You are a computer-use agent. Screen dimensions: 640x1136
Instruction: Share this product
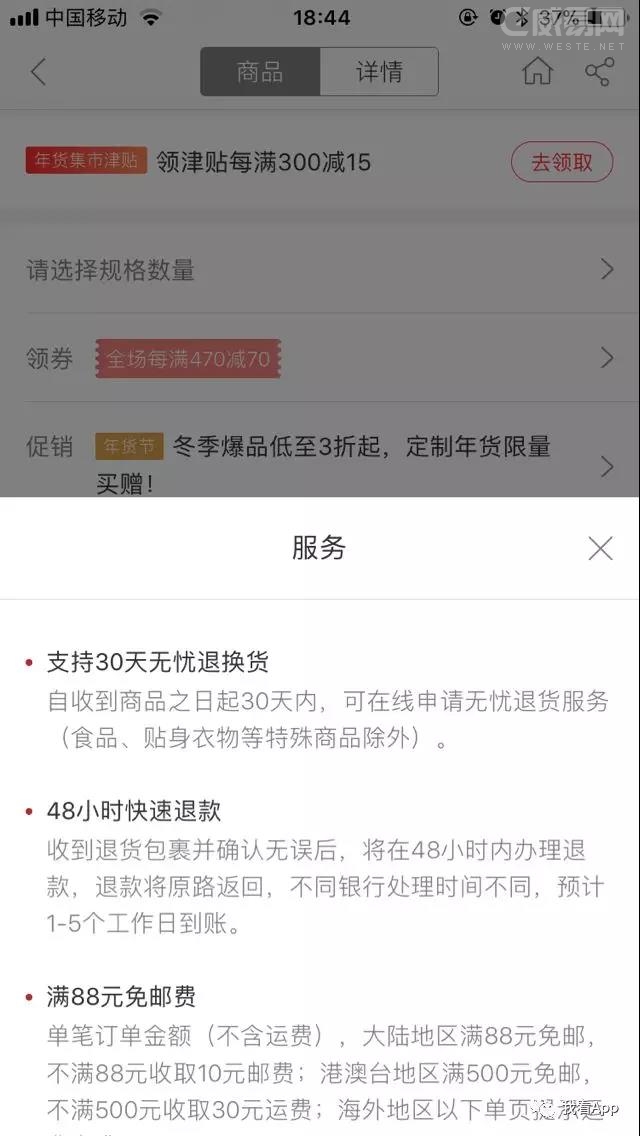(599, 72)
